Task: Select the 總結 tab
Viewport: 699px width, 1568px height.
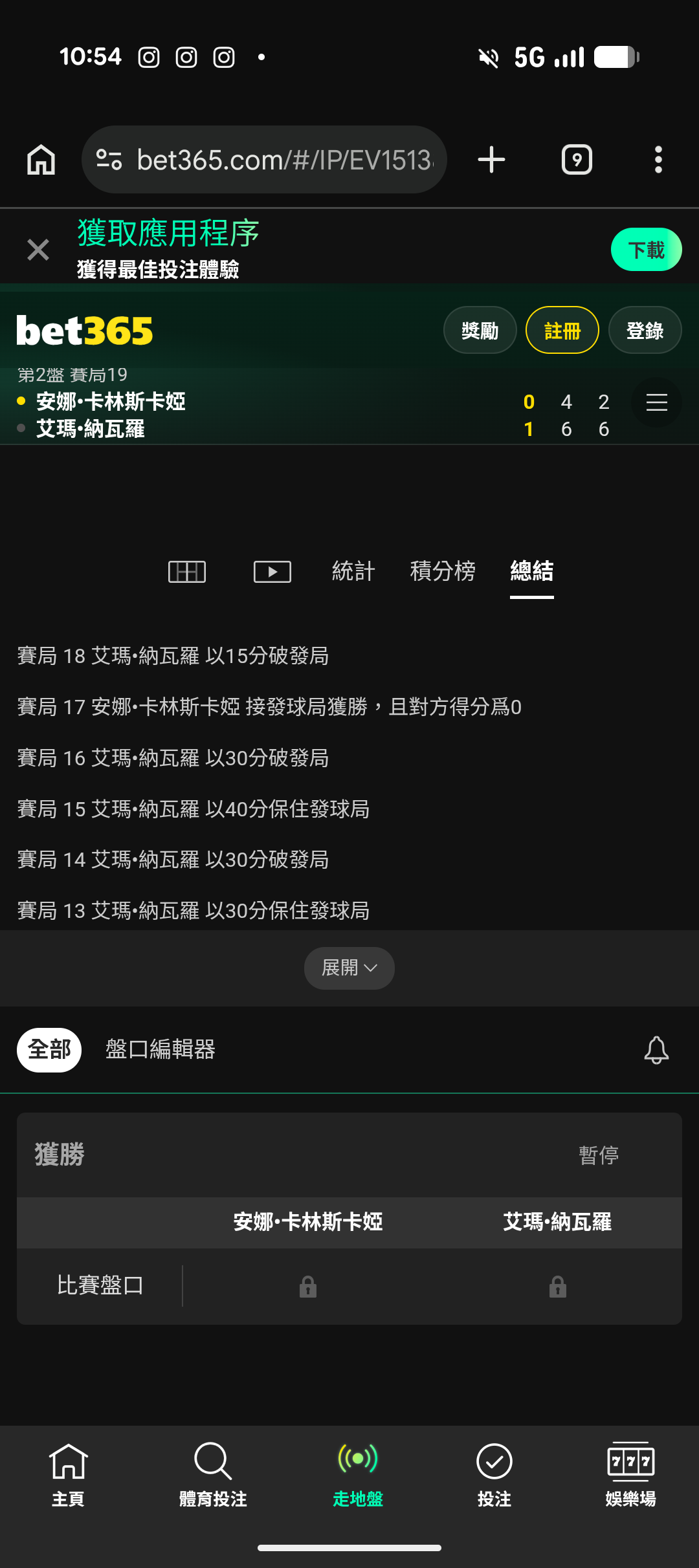Action: click(x=531, y=571)
